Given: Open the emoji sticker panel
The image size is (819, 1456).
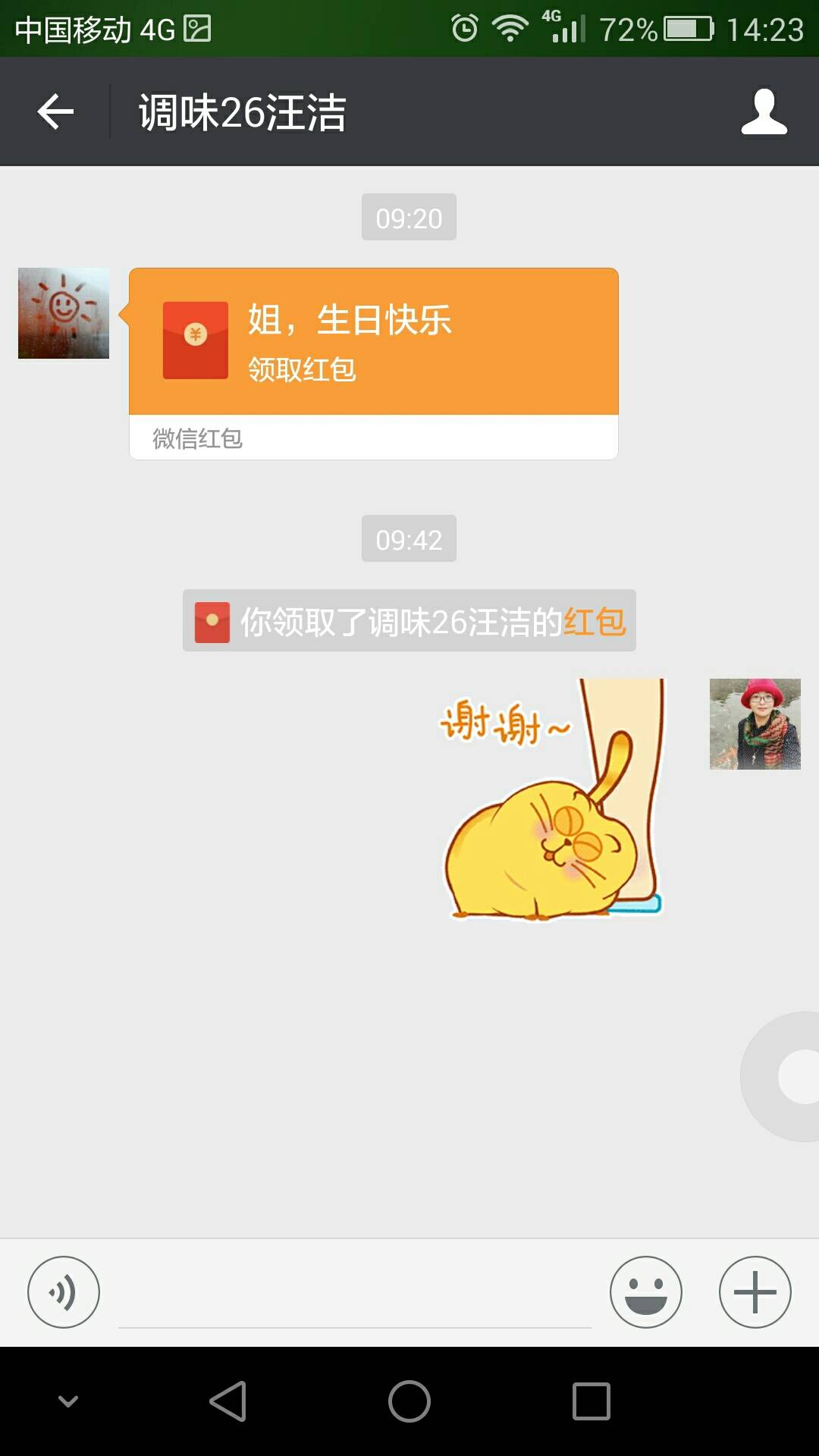Looking at the screenshot, I should (645, 1291).
